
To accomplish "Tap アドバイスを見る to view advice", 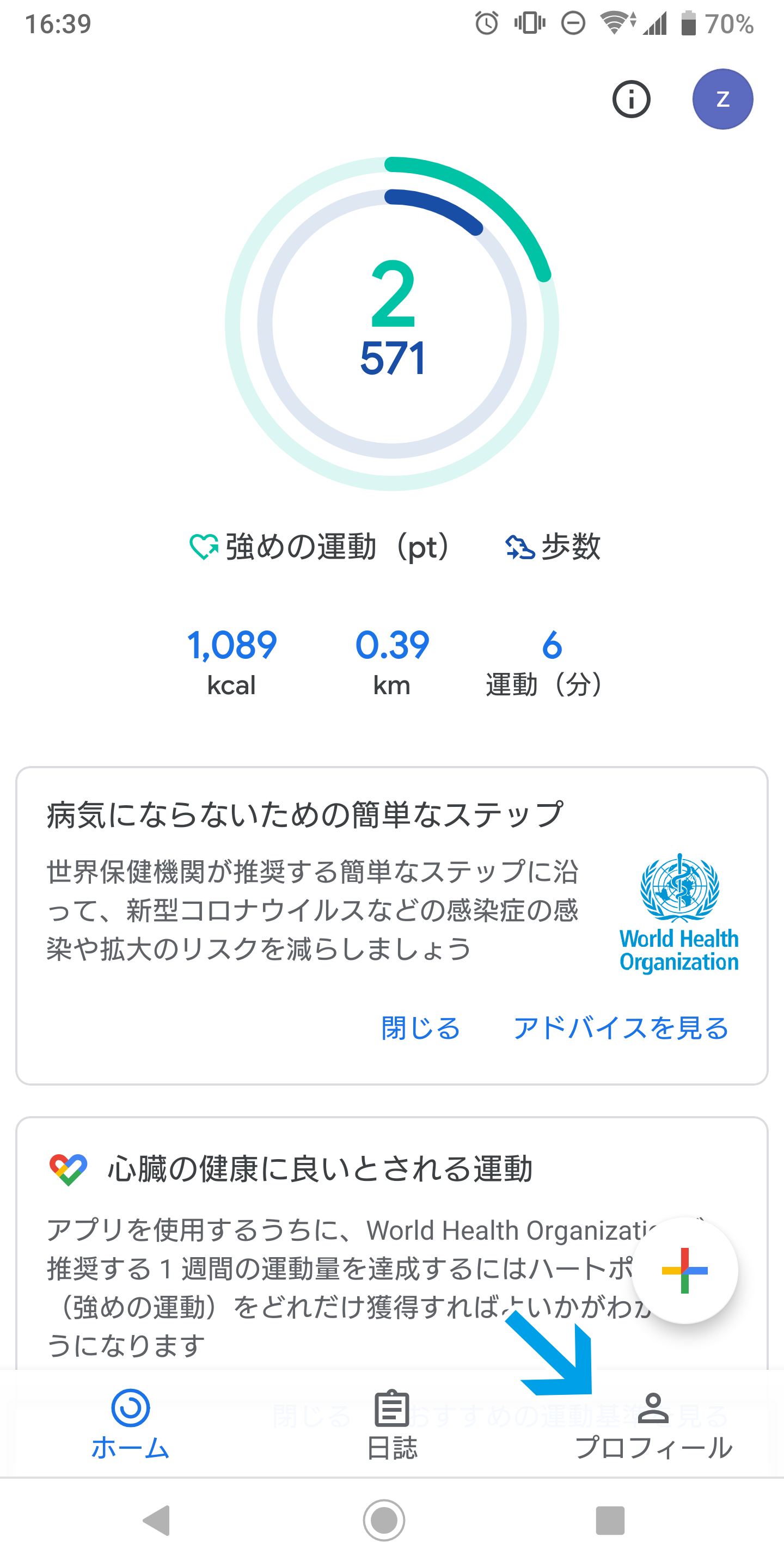I will [621, 1028].
